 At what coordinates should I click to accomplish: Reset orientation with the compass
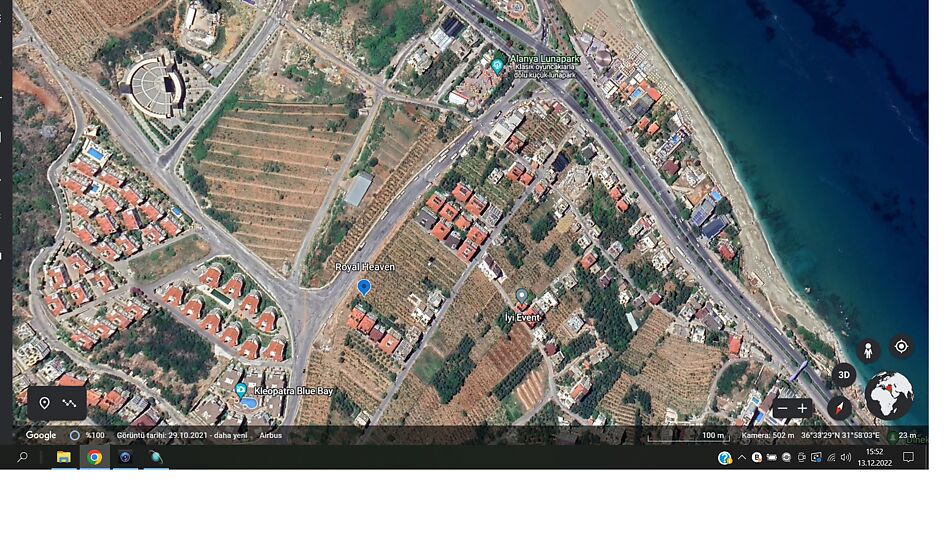839,408
